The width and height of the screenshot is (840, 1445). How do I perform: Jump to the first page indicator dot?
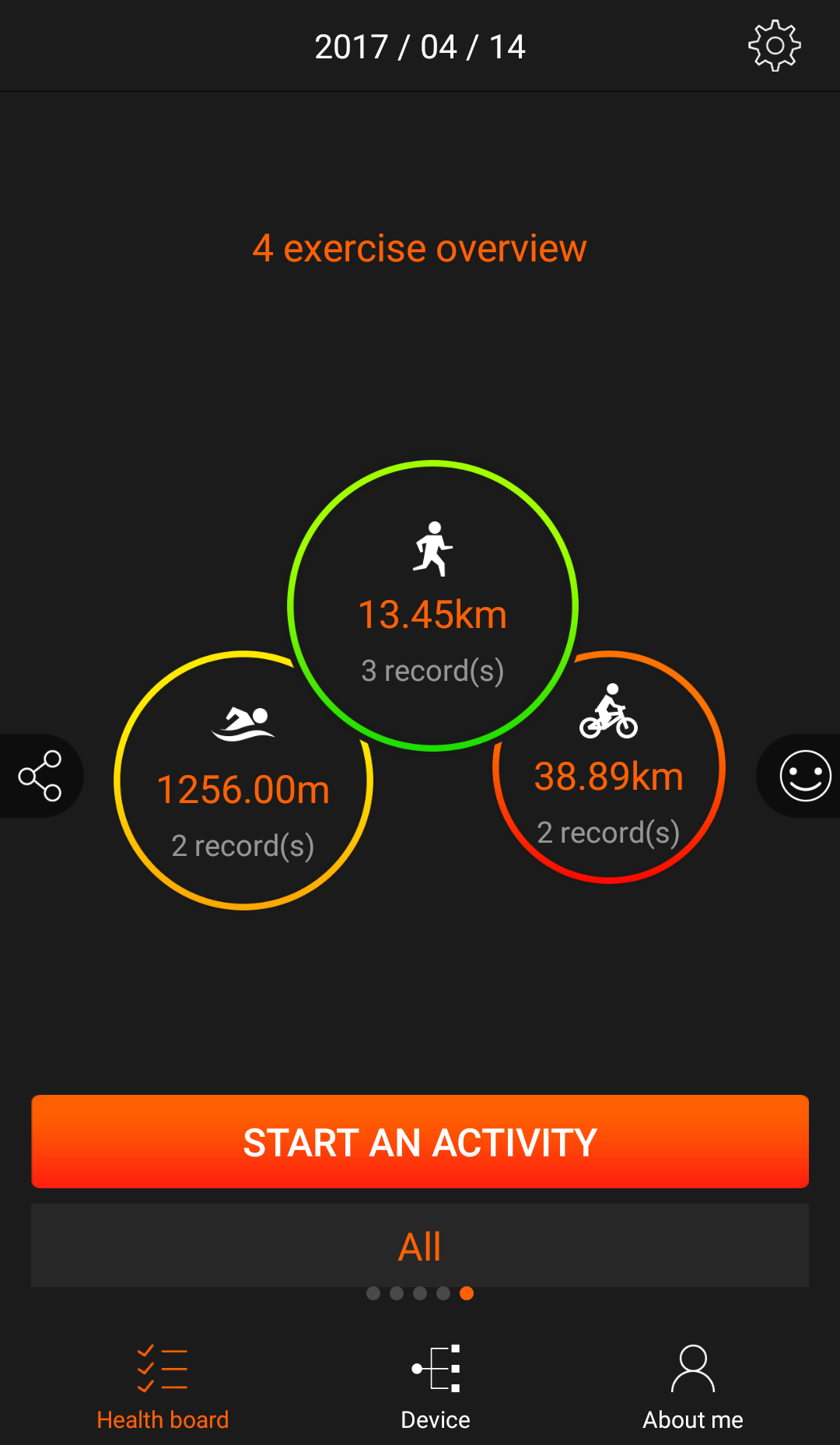coord(373,1293)
